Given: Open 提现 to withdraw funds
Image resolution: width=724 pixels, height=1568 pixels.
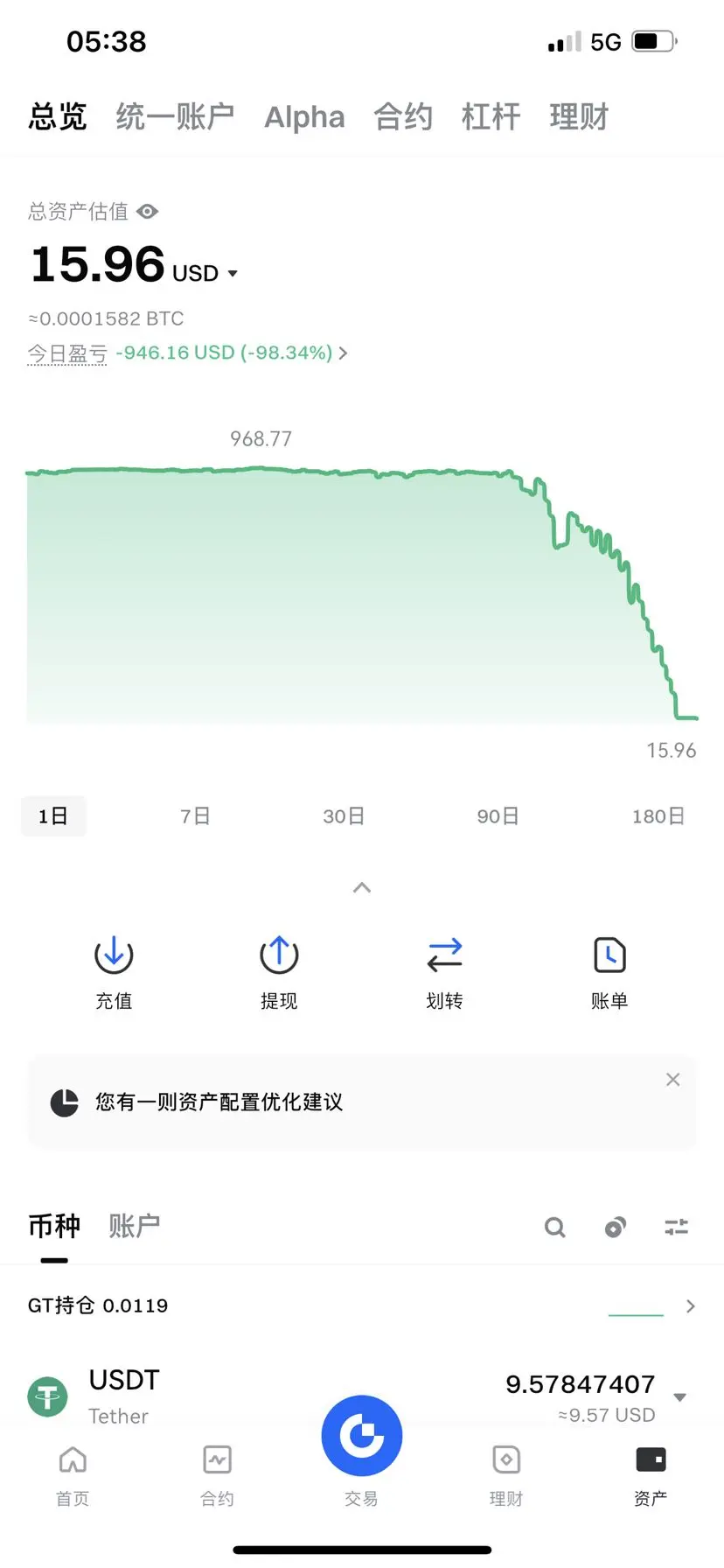Looking at the screenshot, I should tap(279, 971).
